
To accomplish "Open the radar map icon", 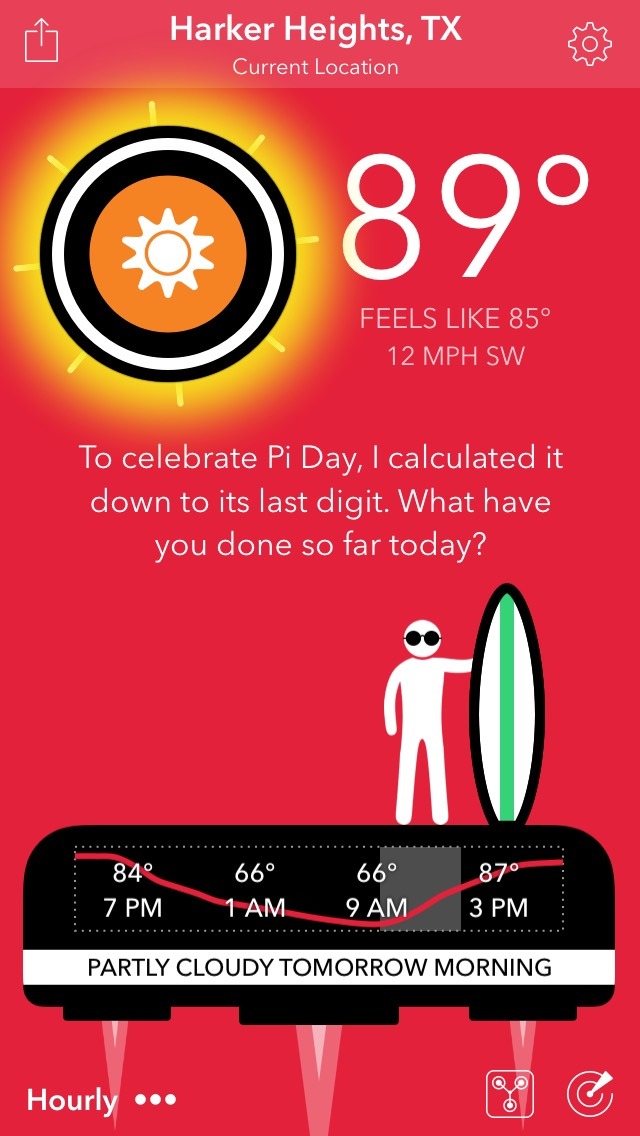I will click(590, 1094).
